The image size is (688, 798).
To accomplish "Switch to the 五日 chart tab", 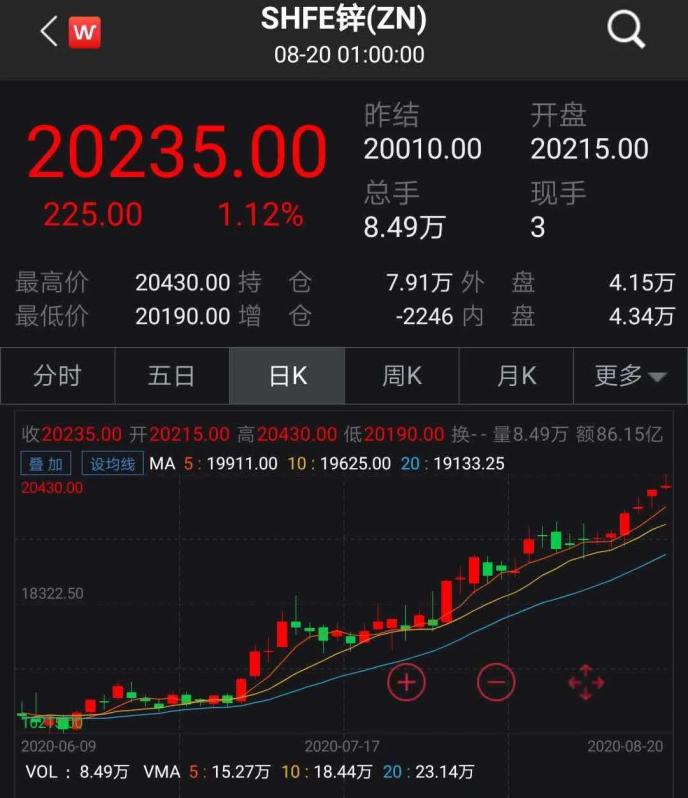I will (171, 376).
